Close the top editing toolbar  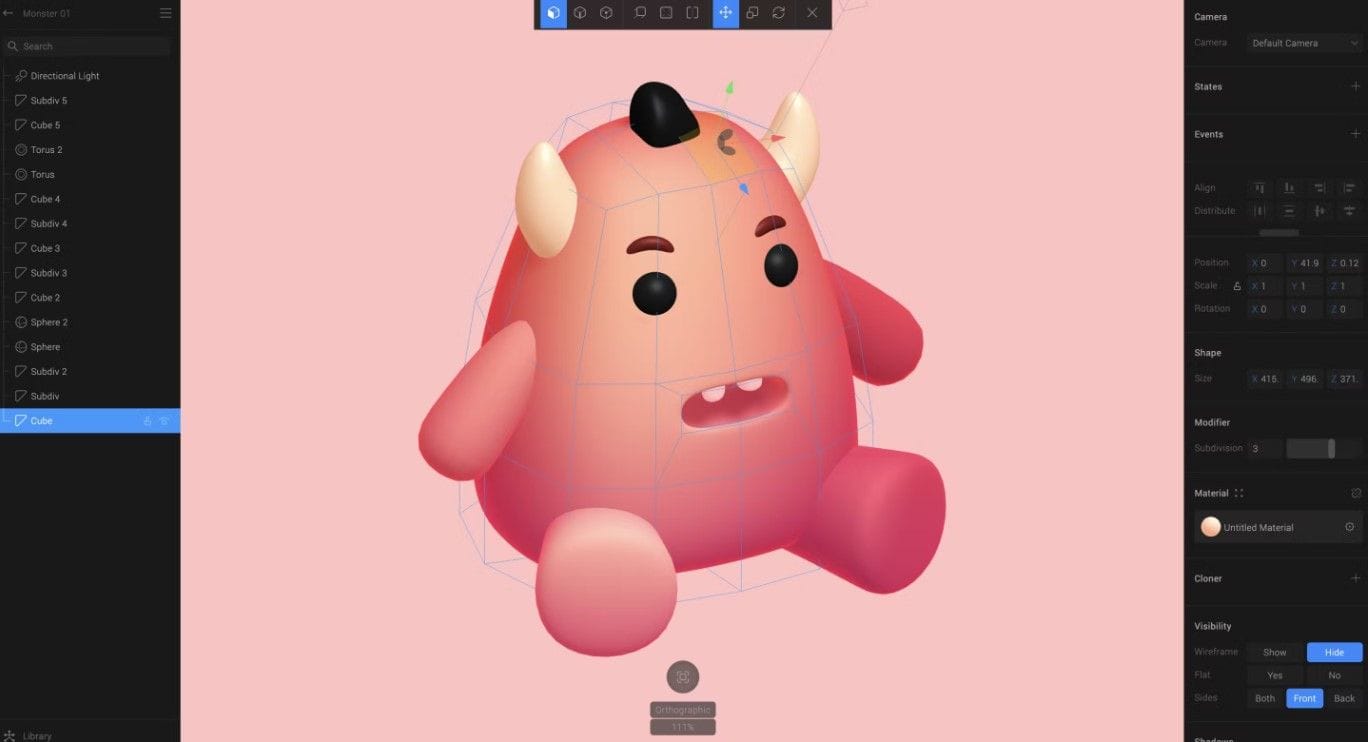tap(812, 13)
